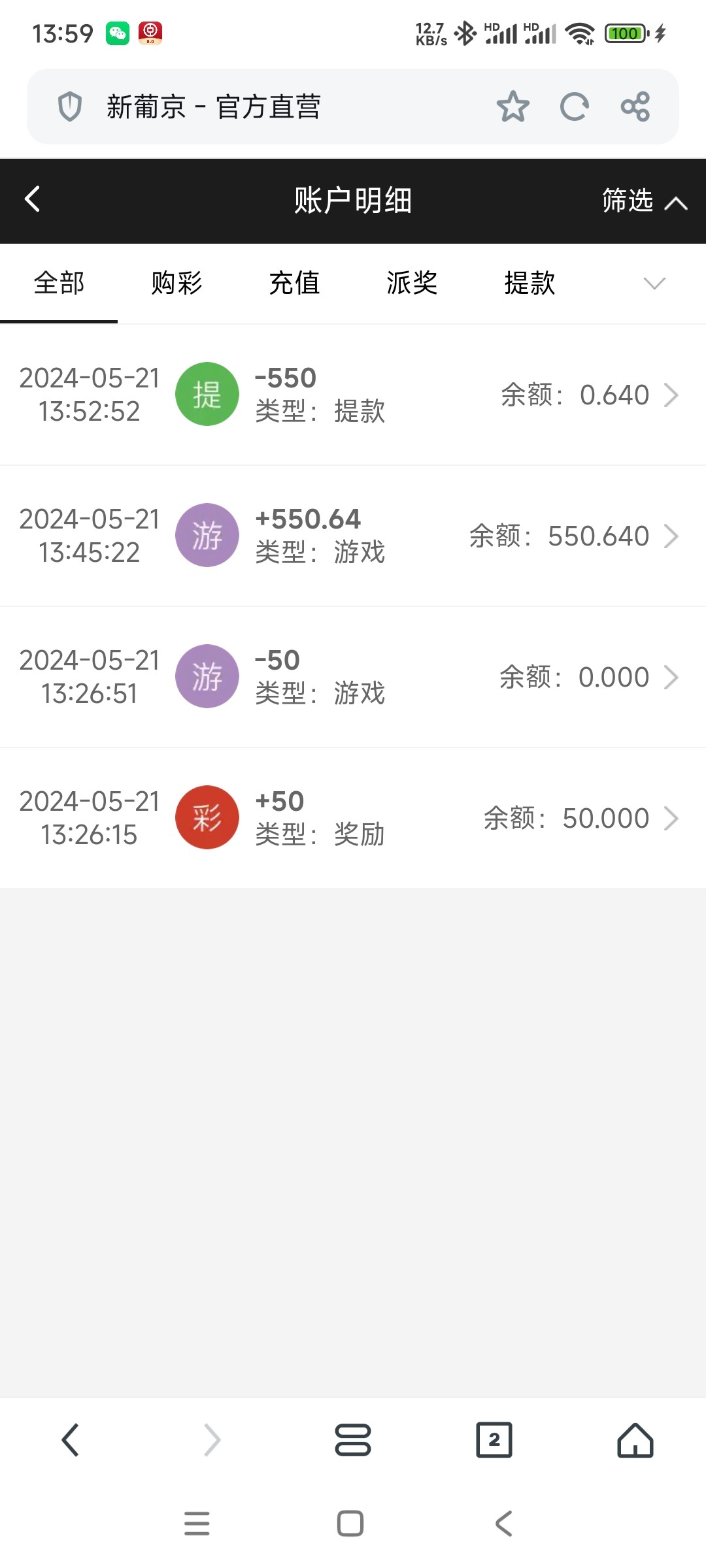Collapse the 筛选 filter panel
This screenshot has height=1568, width=706.
[644, 201]
